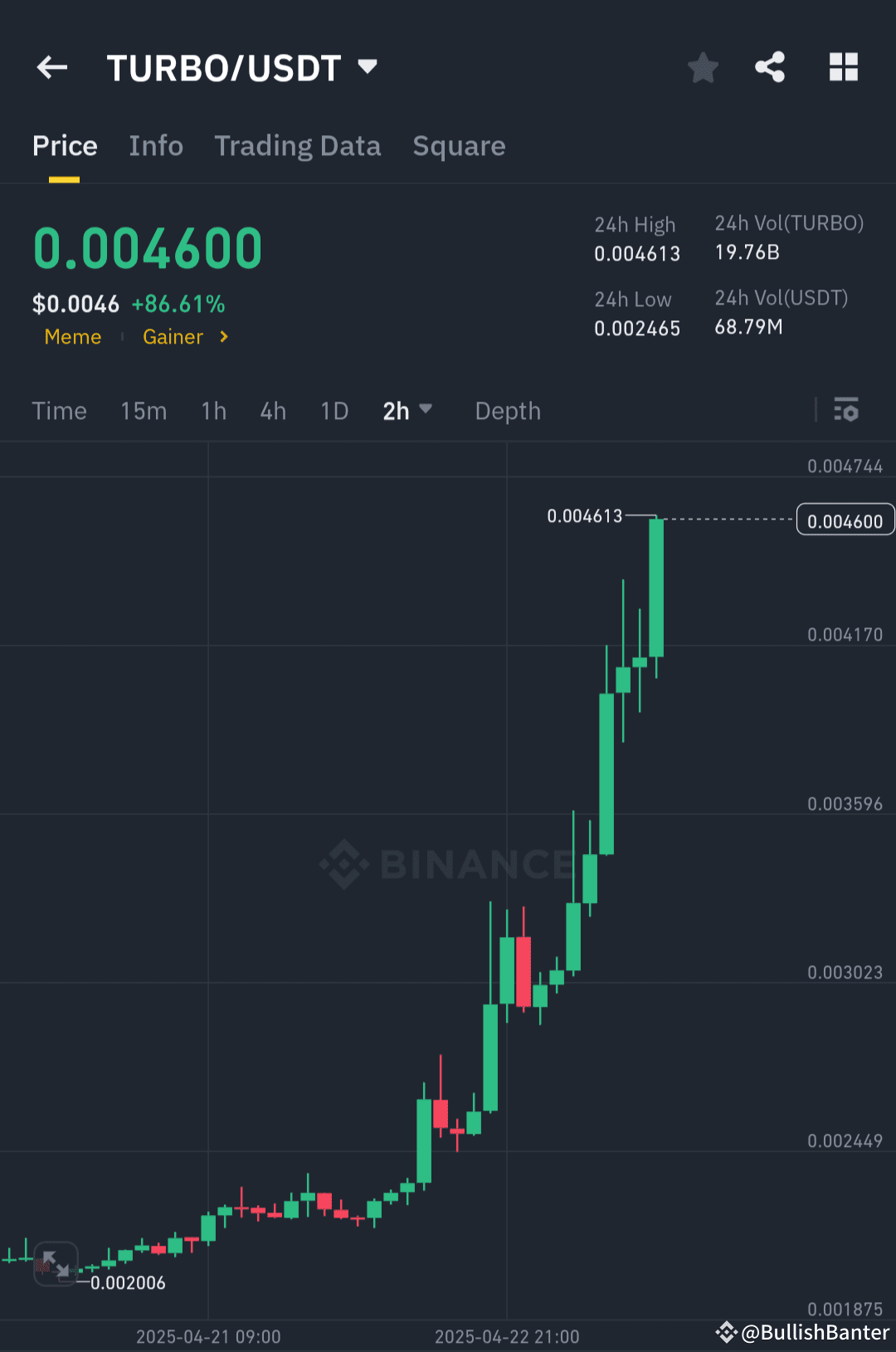Open the Trading Data tab

tap(297, 146)
